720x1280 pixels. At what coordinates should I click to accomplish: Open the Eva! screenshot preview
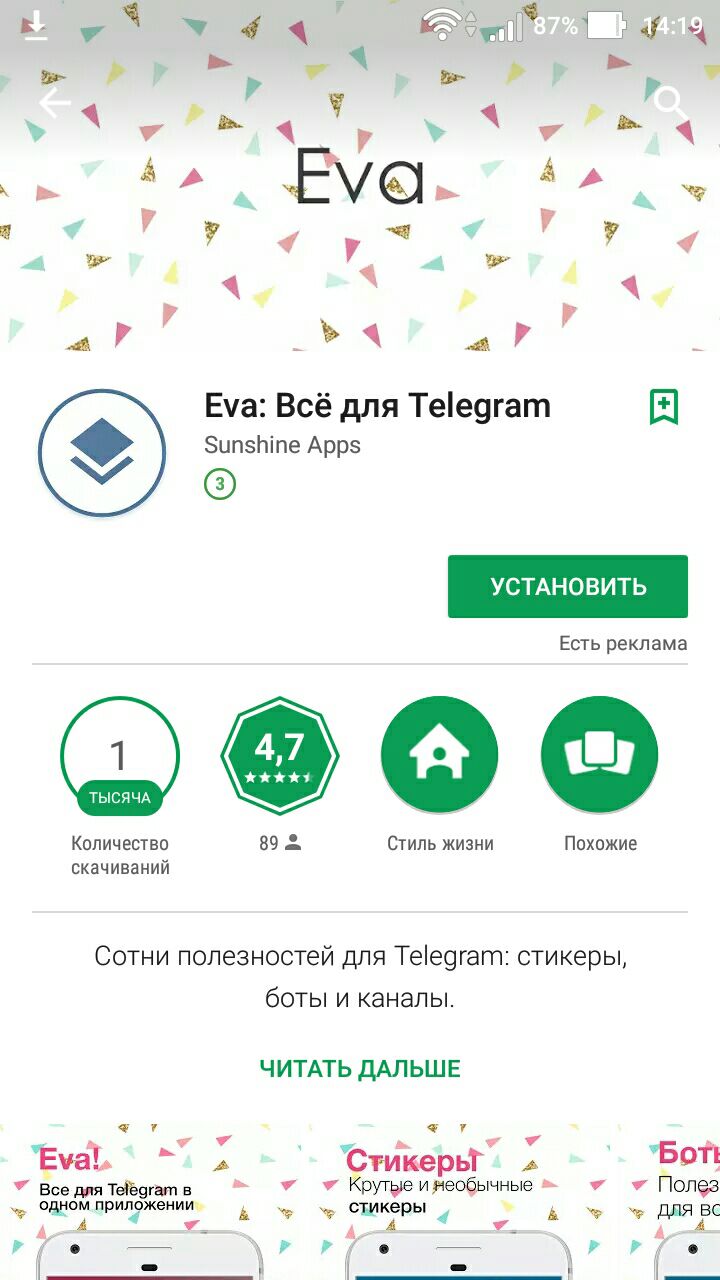click(150, 1200)
